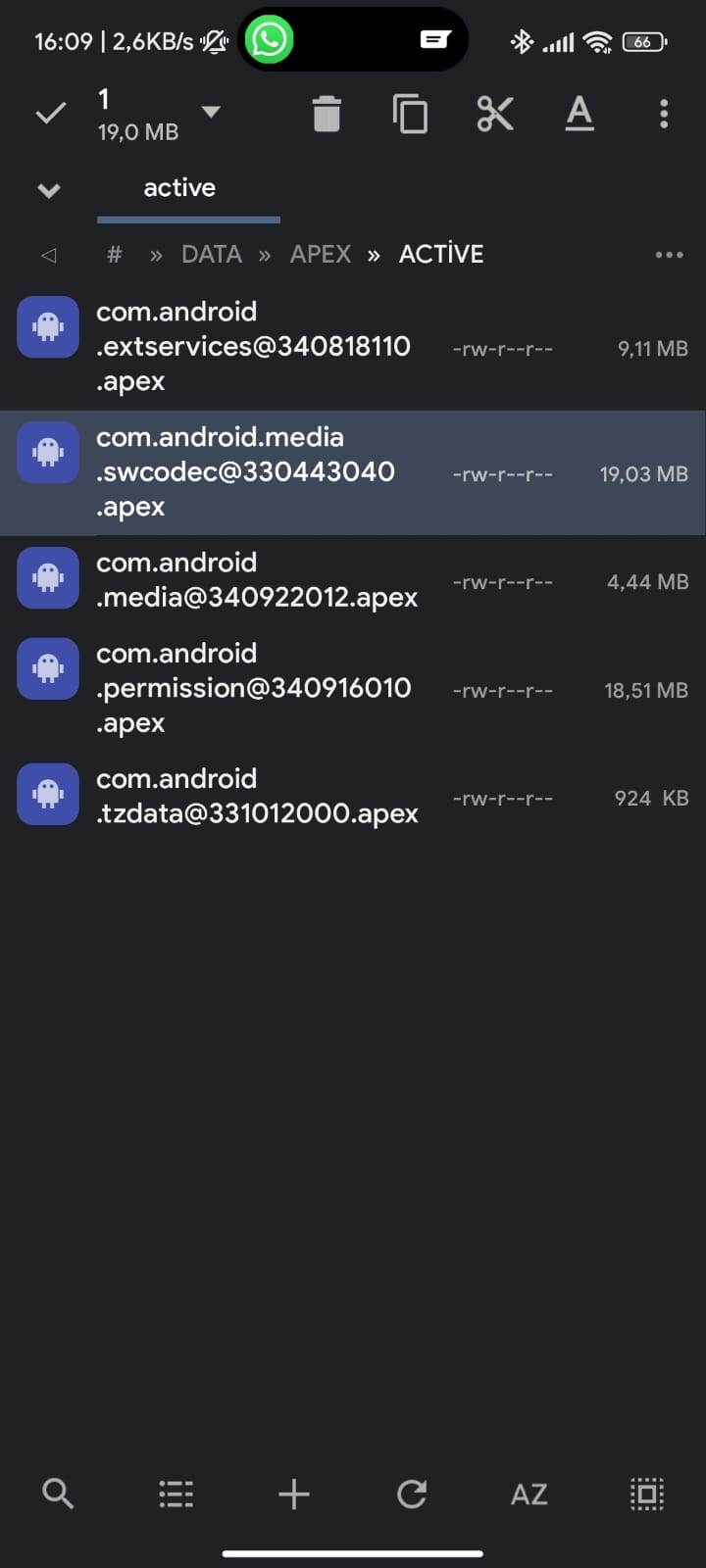Expand the chevron beside the active tab
The image size is (706, 1568).
point(49,190)
